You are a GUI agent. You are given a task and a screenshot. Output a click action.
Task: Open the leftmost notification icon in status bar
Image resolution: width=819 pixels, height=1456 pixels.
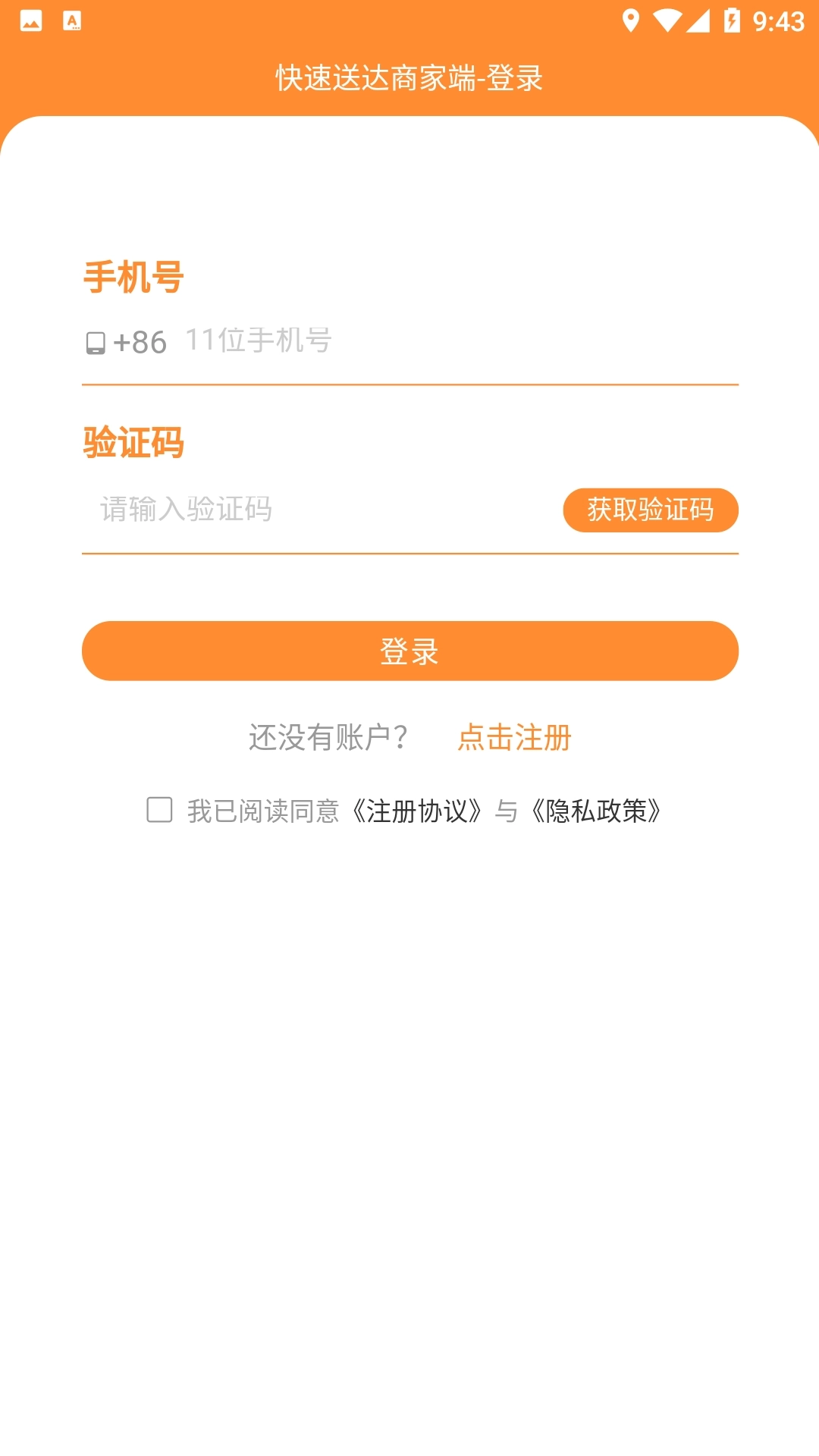(30, 19)
